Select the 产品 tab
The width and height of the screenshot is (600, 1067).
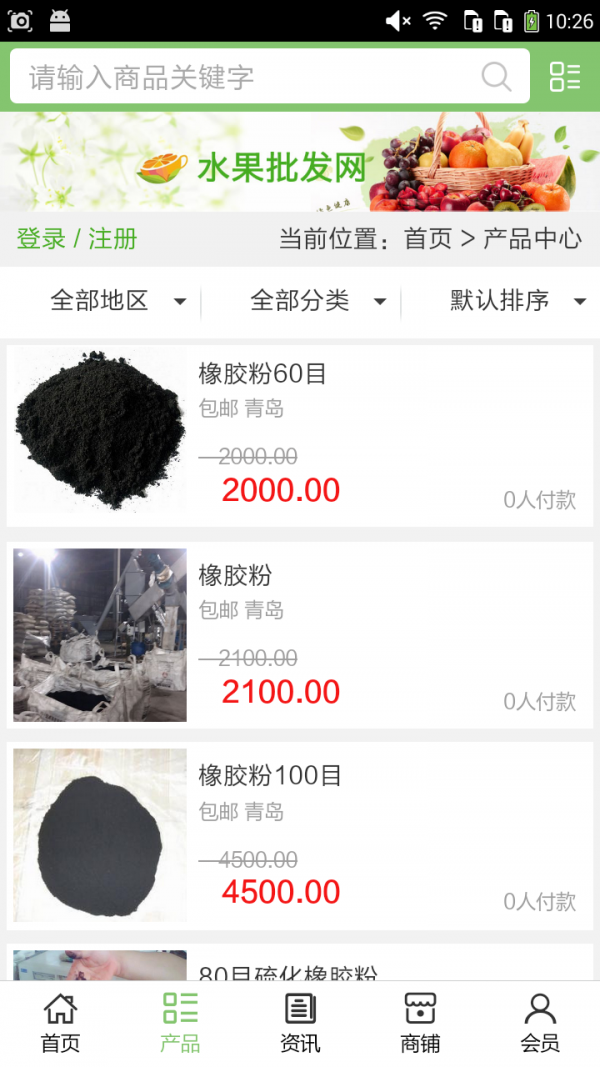click(x=180, y=1023)
